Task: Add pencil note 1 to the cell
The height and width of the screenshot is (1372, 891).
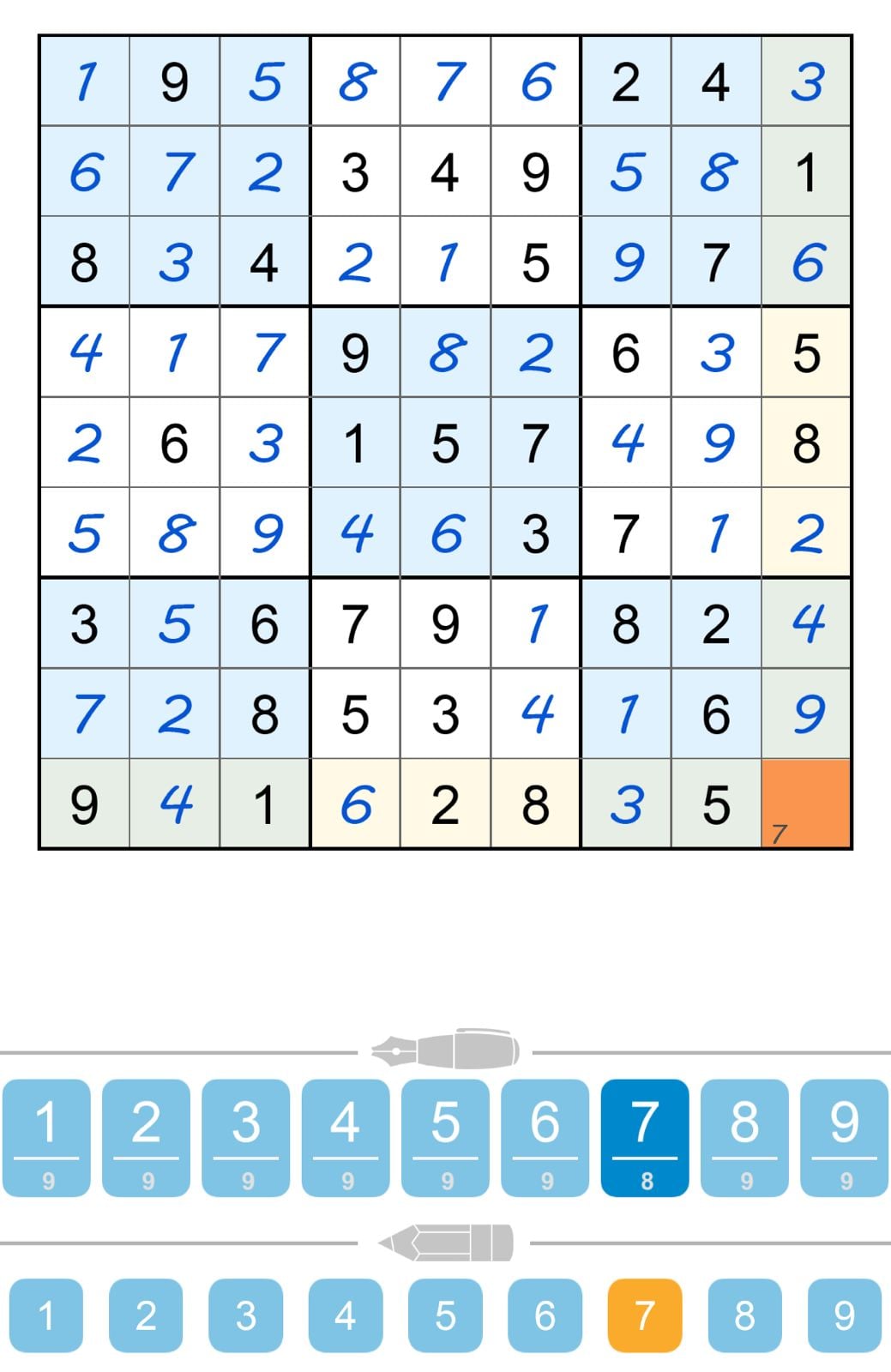Action: [46, 1315]
